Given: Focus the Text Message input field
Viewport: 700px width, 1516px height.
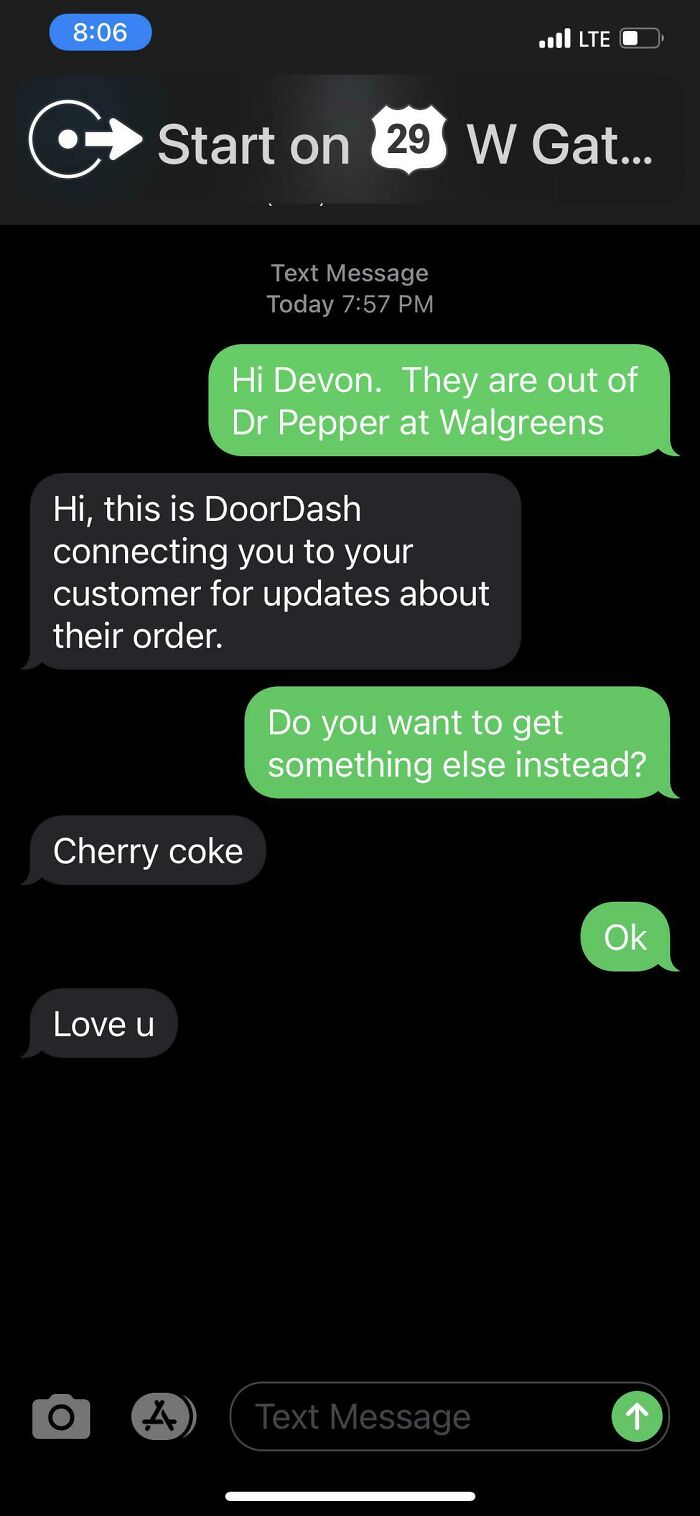Looking at the screenshot, I should pos(420,1416).
